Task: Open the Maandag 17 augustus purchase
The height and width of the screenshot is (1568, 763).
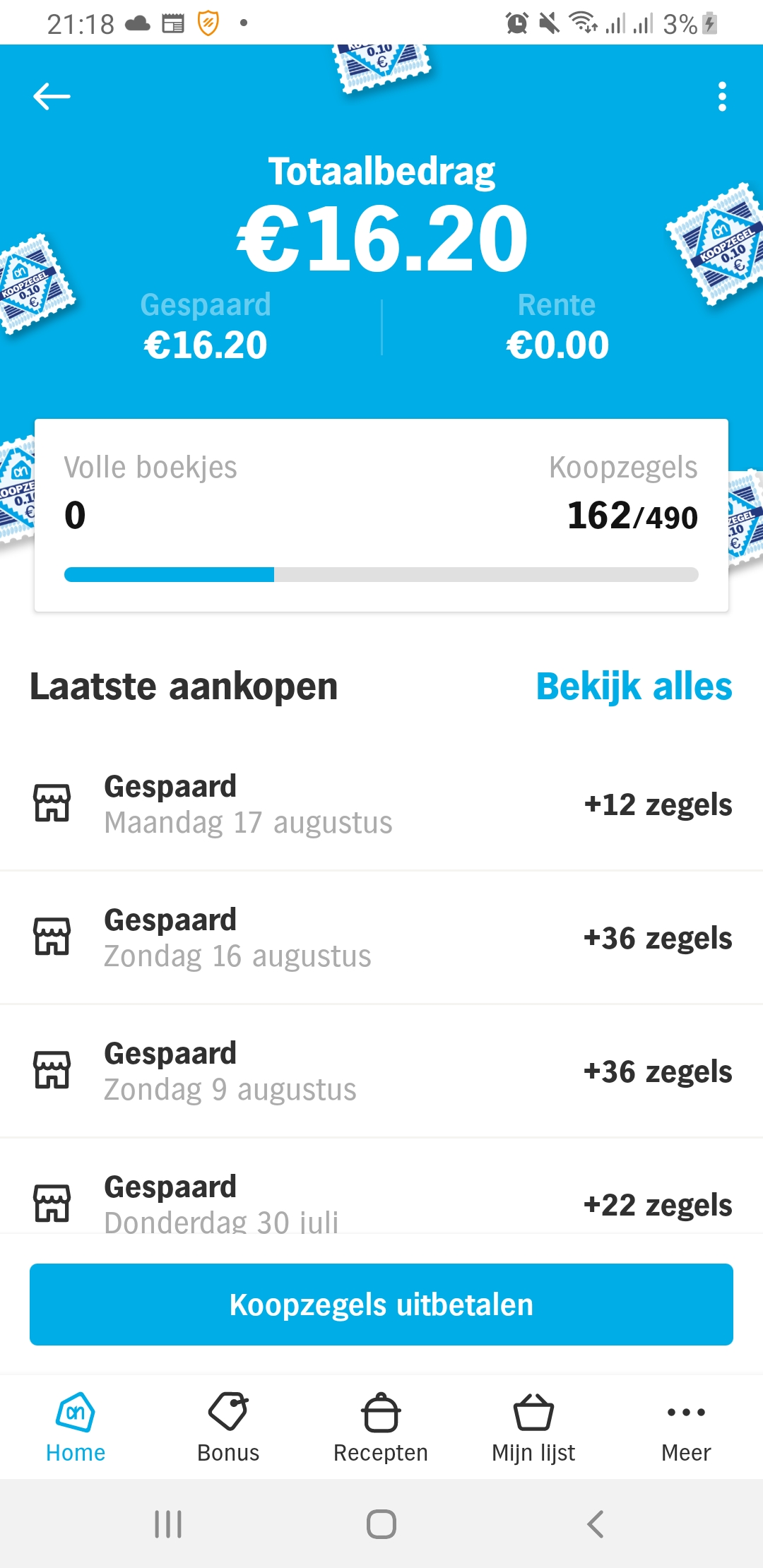Action: [381, 804]
